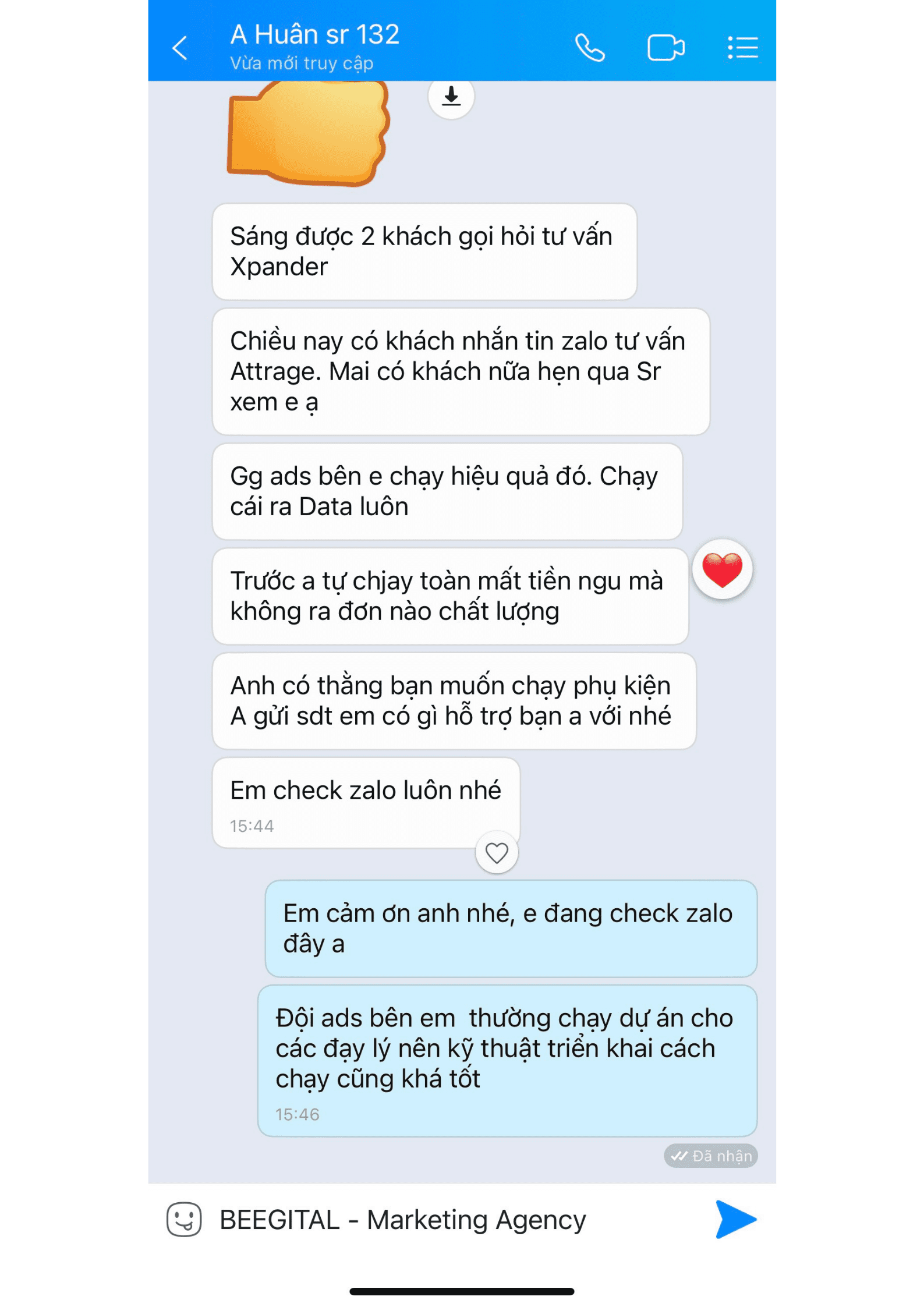Send the typed message
The image size is (924, 1307).
click(735, 1219)
